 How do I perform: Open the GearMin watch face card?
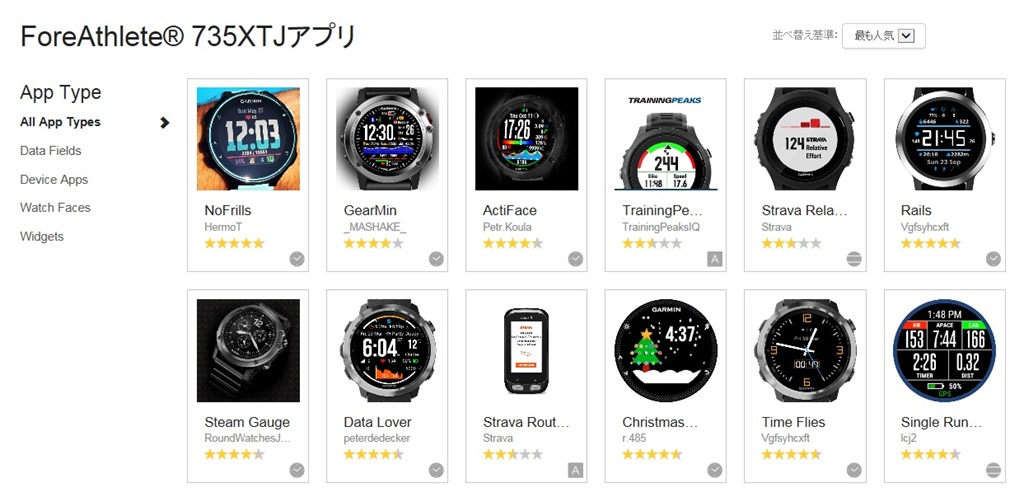click(x=387, y=175)
